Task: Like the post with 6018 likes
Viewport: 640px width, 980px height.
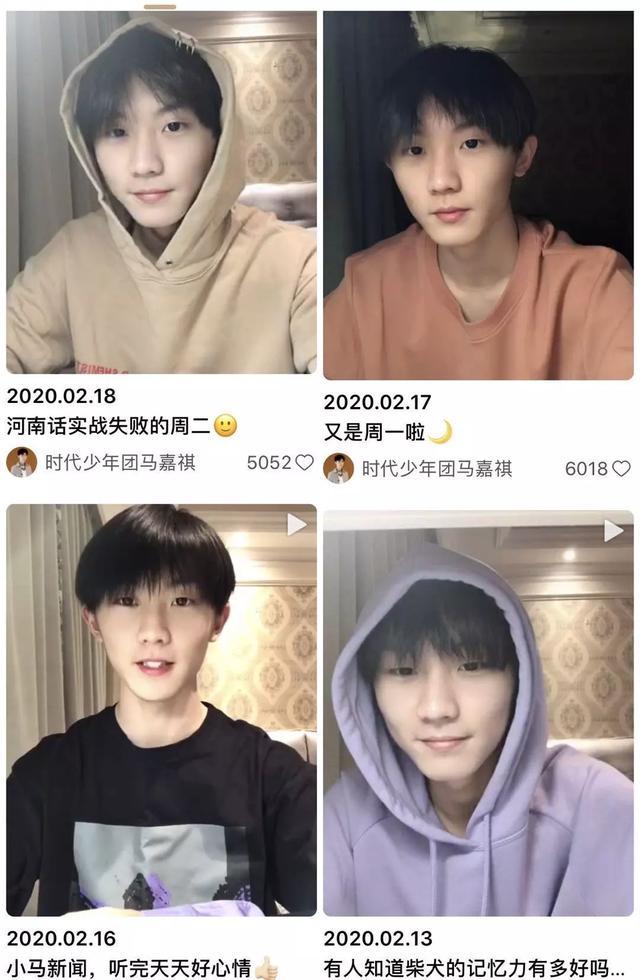Action: tap(621, 468)
